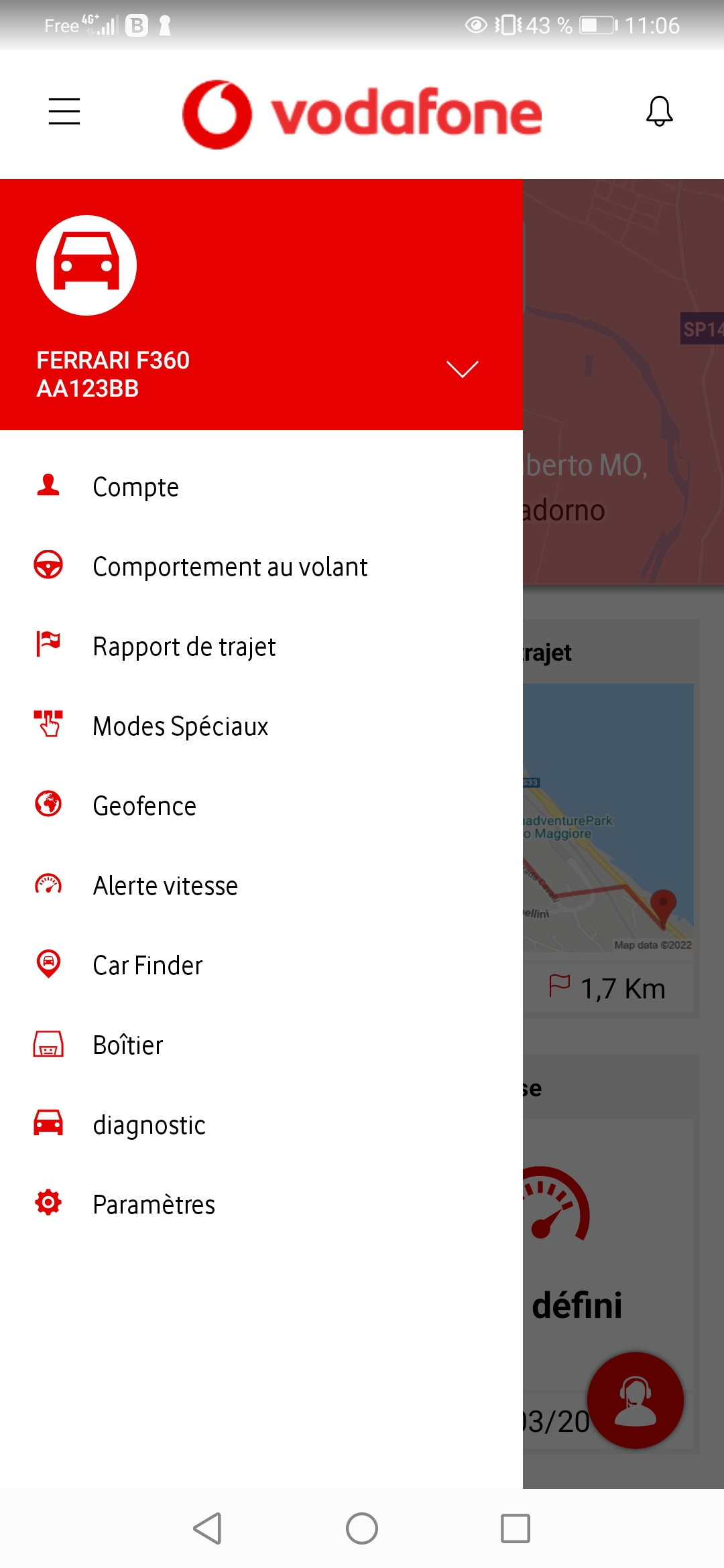This screenshot has width=724, height=1568.
Task: Select Modes Spéciaux
Action: pos(180,726)
